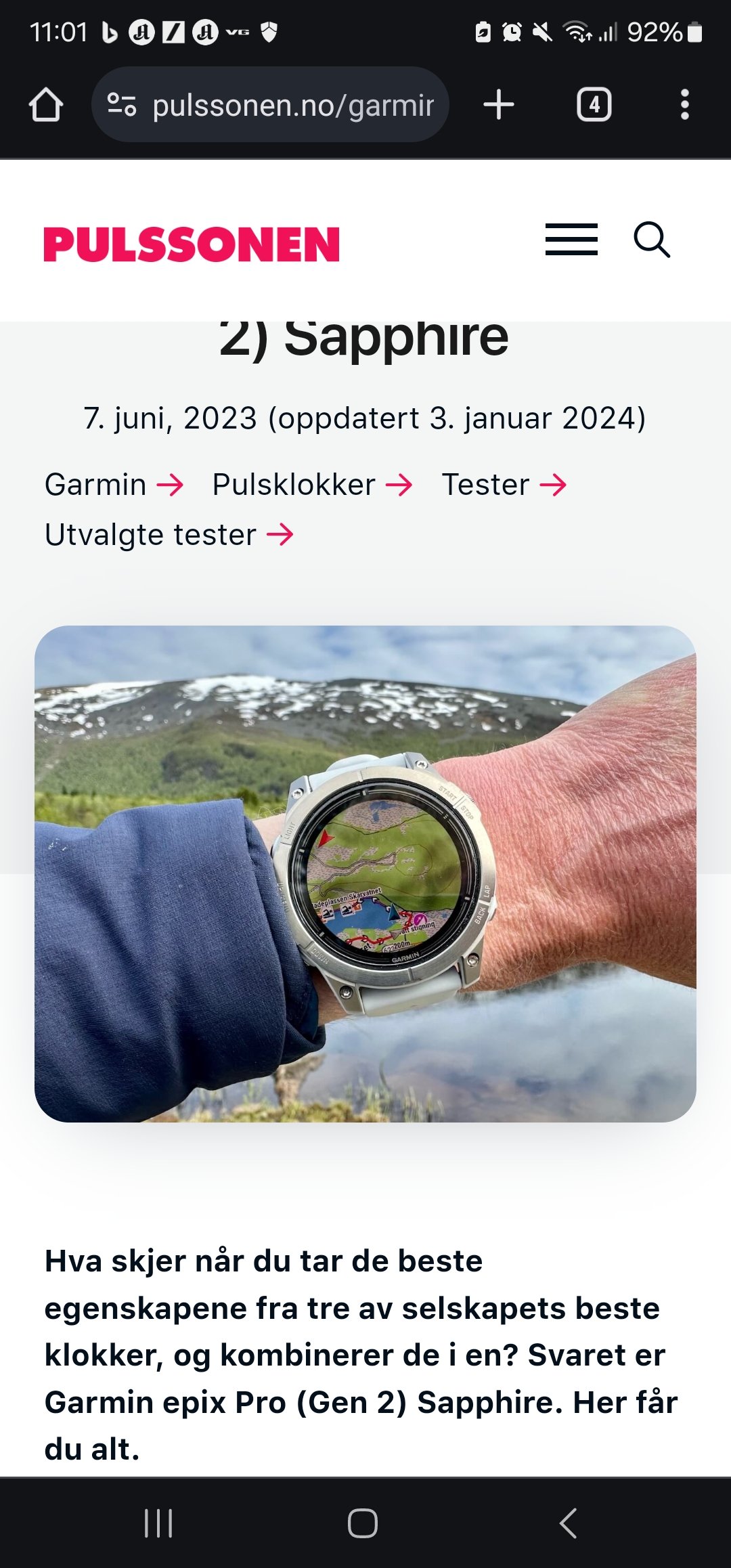Tap the pulssonen.no address bar

[x=292, y=106]
